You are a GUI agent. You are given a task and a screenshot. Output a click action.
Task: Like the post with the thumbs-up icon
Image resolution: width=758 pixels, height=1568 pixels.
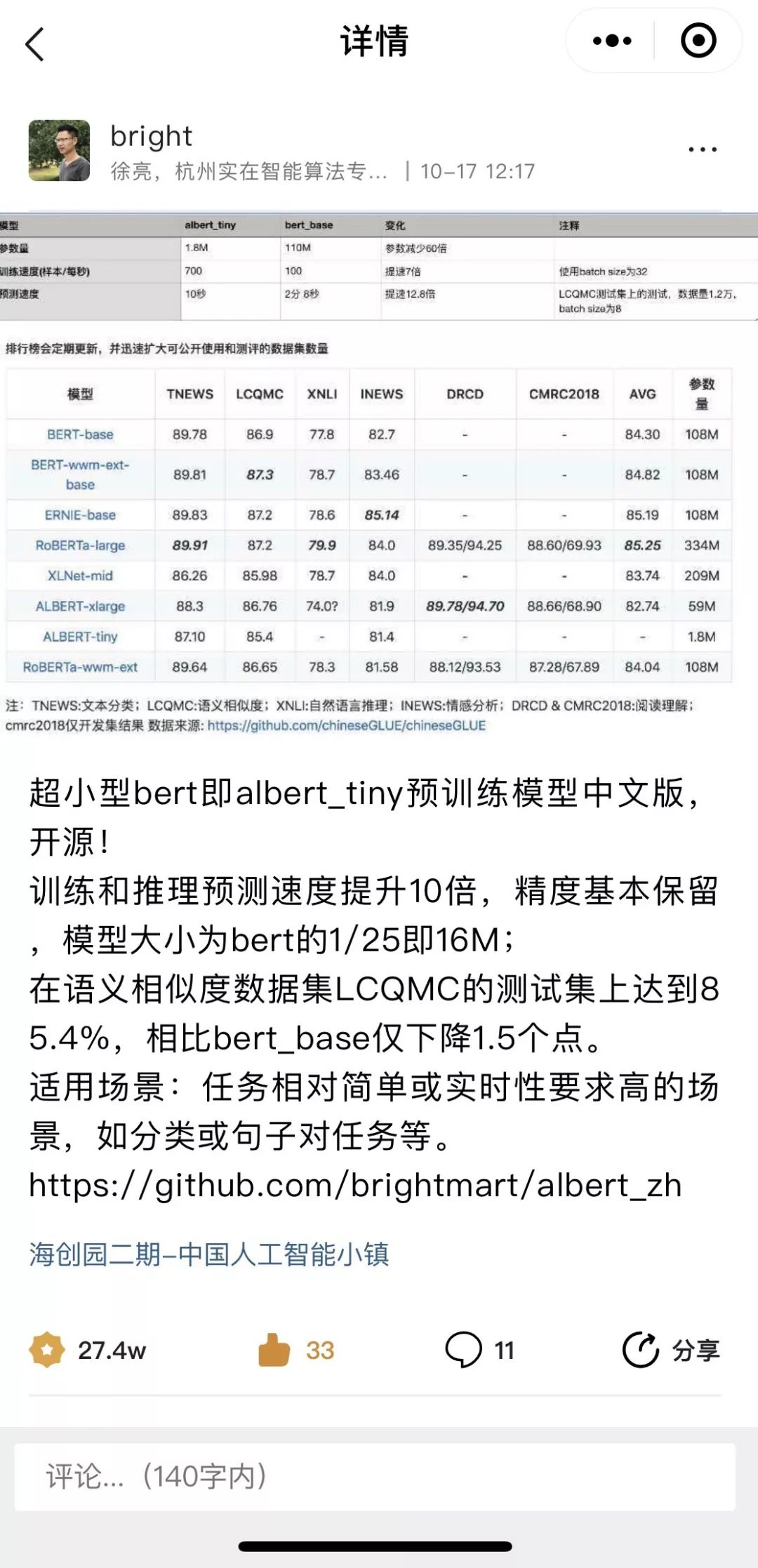(x=274, y=1350)
